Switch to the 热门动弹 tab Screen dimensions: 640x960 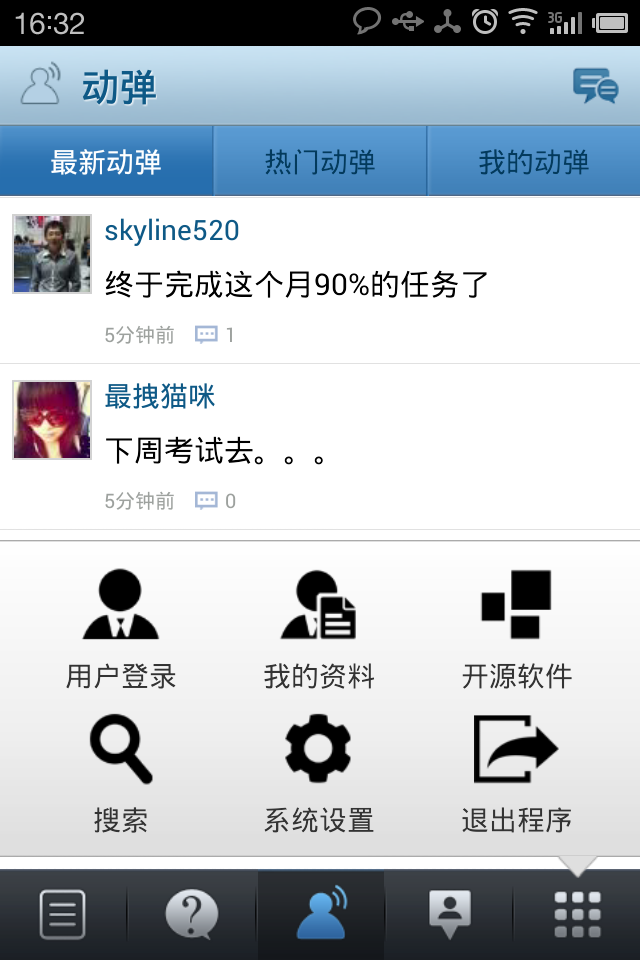[x=320, y=162]
